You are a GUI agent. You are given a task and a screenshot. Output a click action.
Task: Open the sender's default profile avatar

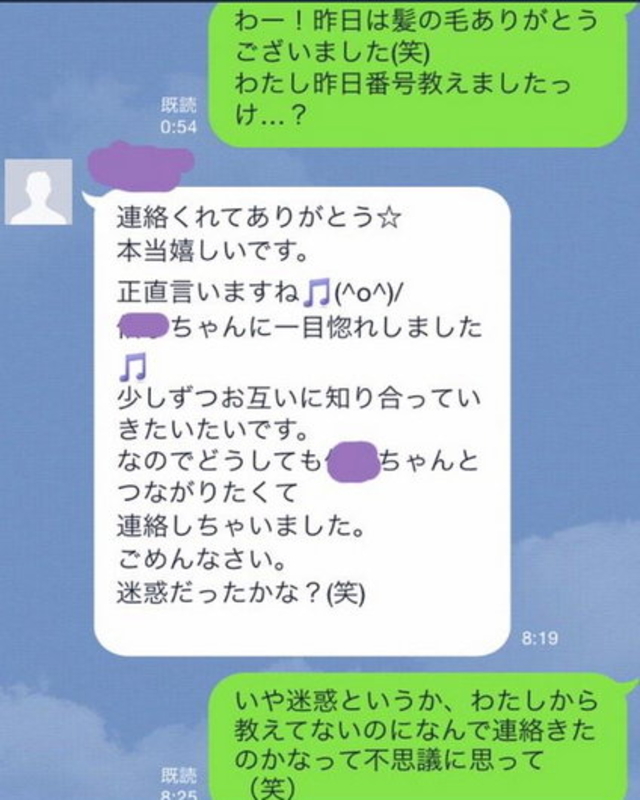point(38,192)
